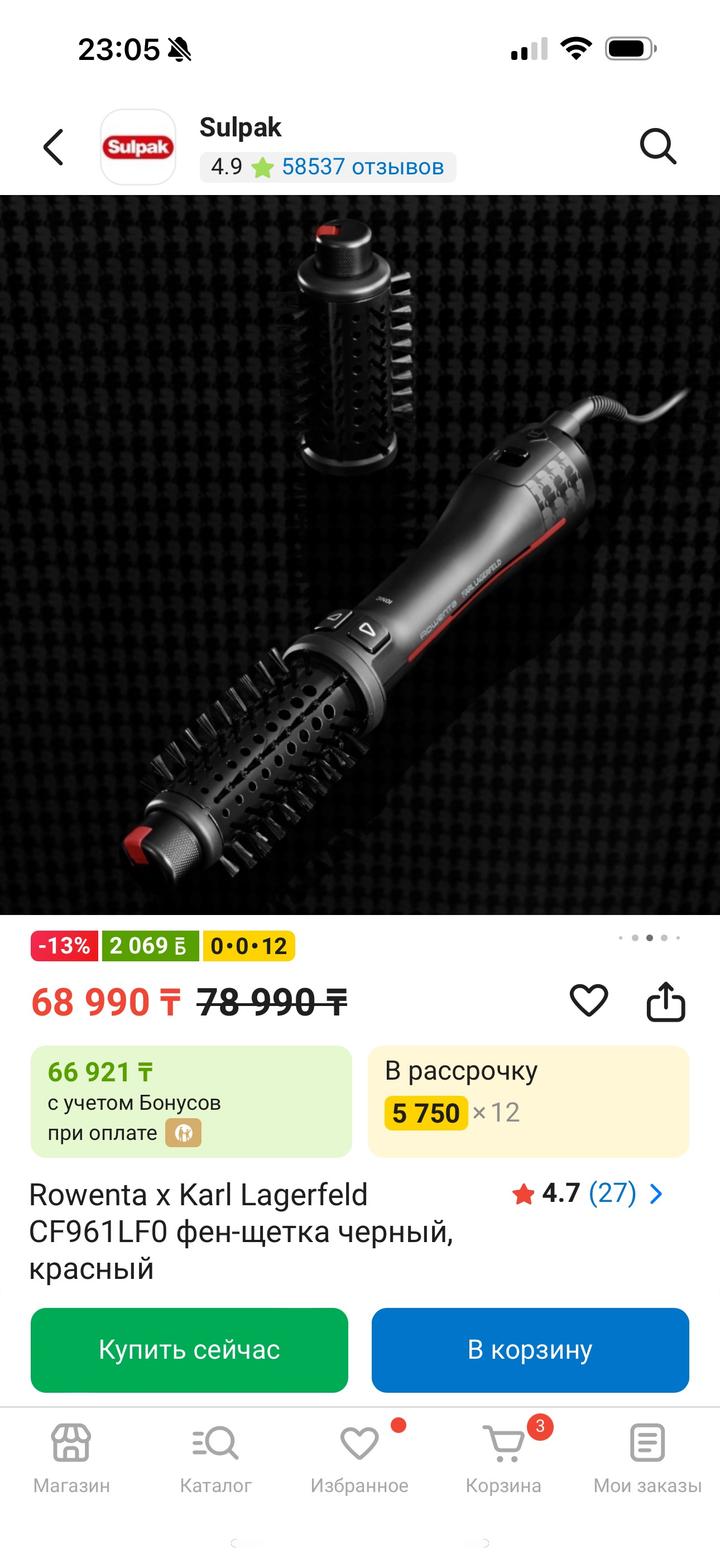This screenshot has width=720, height=1561.
Task: Switch to the Магазин tab
Action: 71,1458
